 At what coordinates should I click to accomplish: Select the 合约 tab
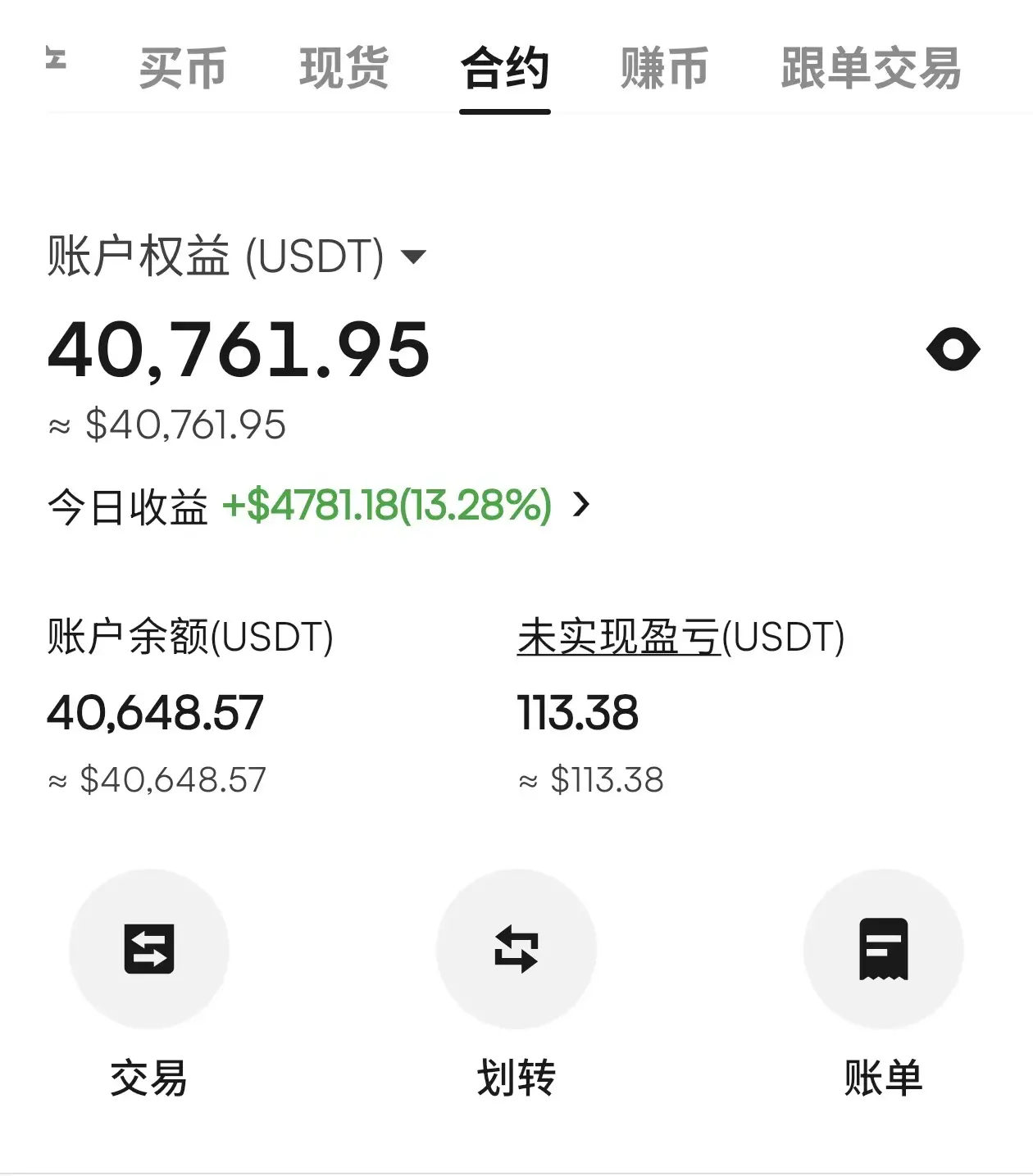coord(504,68)
